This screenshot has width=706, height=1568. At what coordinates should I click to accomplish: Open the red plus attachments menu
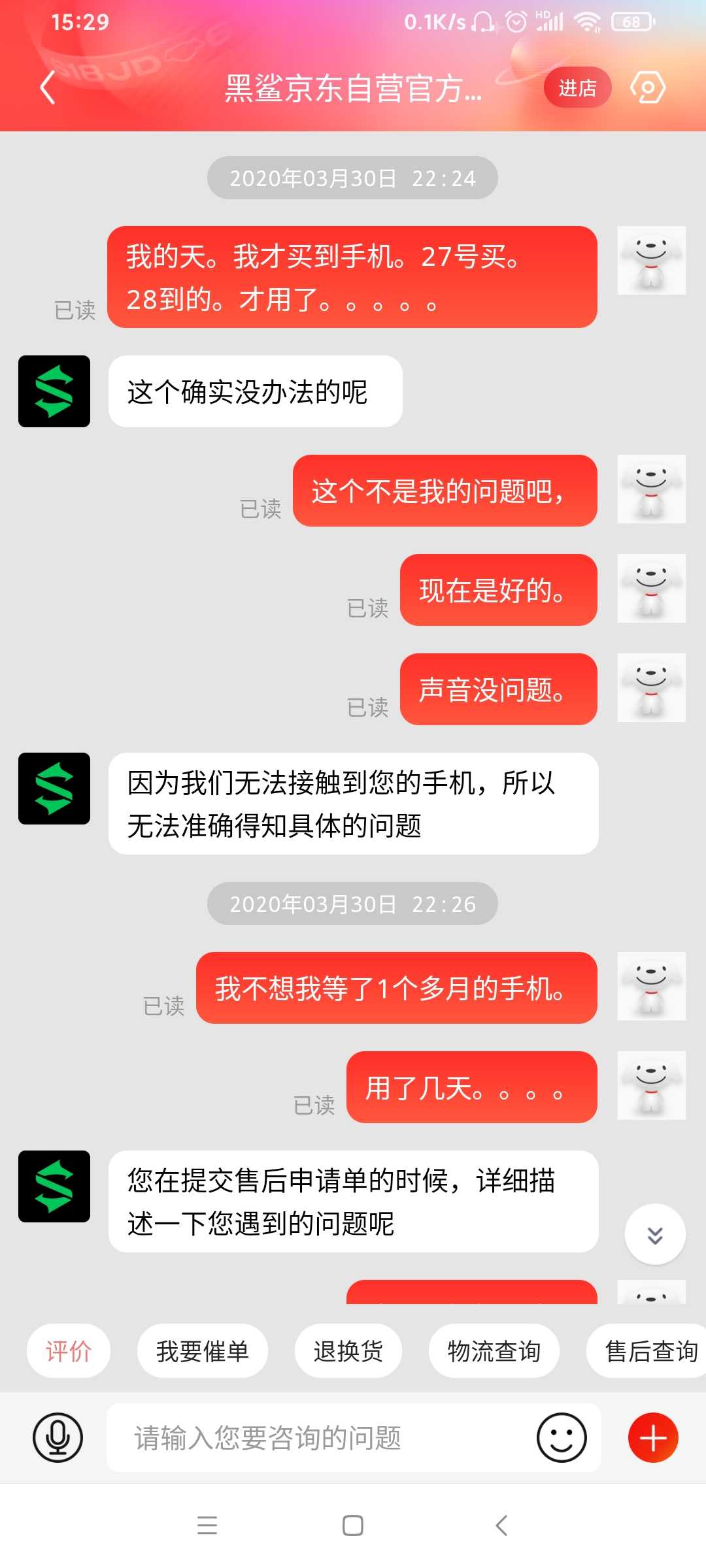[652, 1437]
